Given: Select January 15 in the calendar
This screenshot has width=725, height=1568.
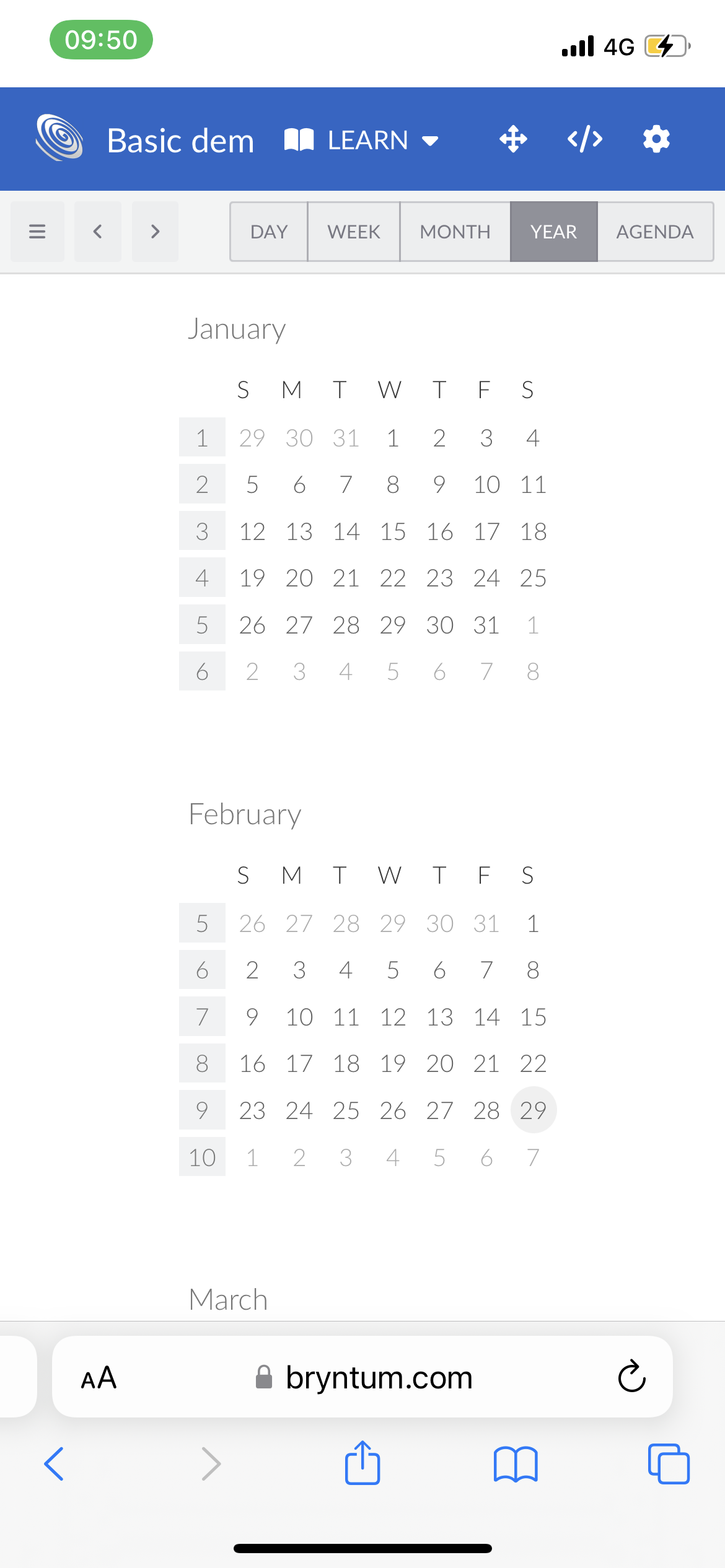Looking at the screenshot, I should click(393, 531).
